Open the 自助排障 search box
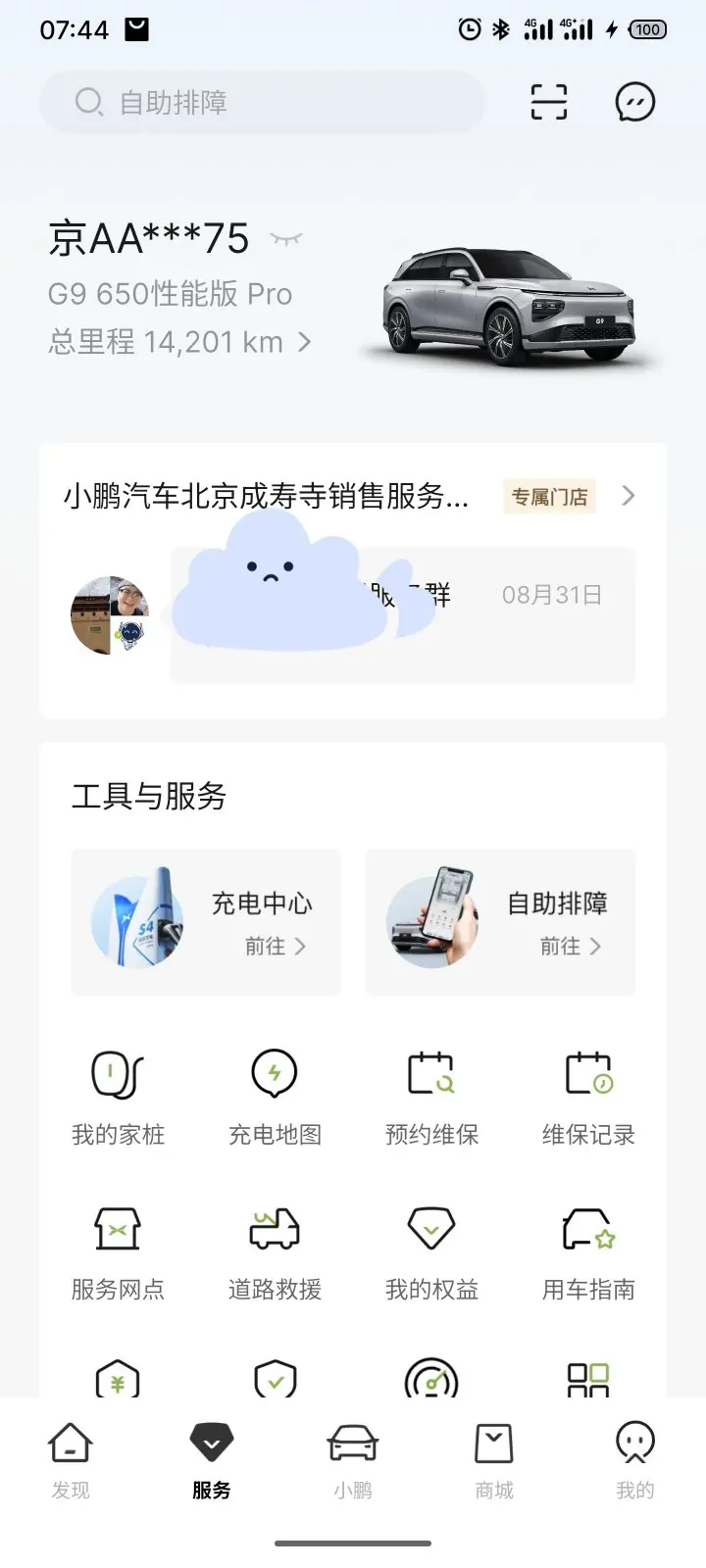This screenshot has width=706, height=1568. coord(263,102)
